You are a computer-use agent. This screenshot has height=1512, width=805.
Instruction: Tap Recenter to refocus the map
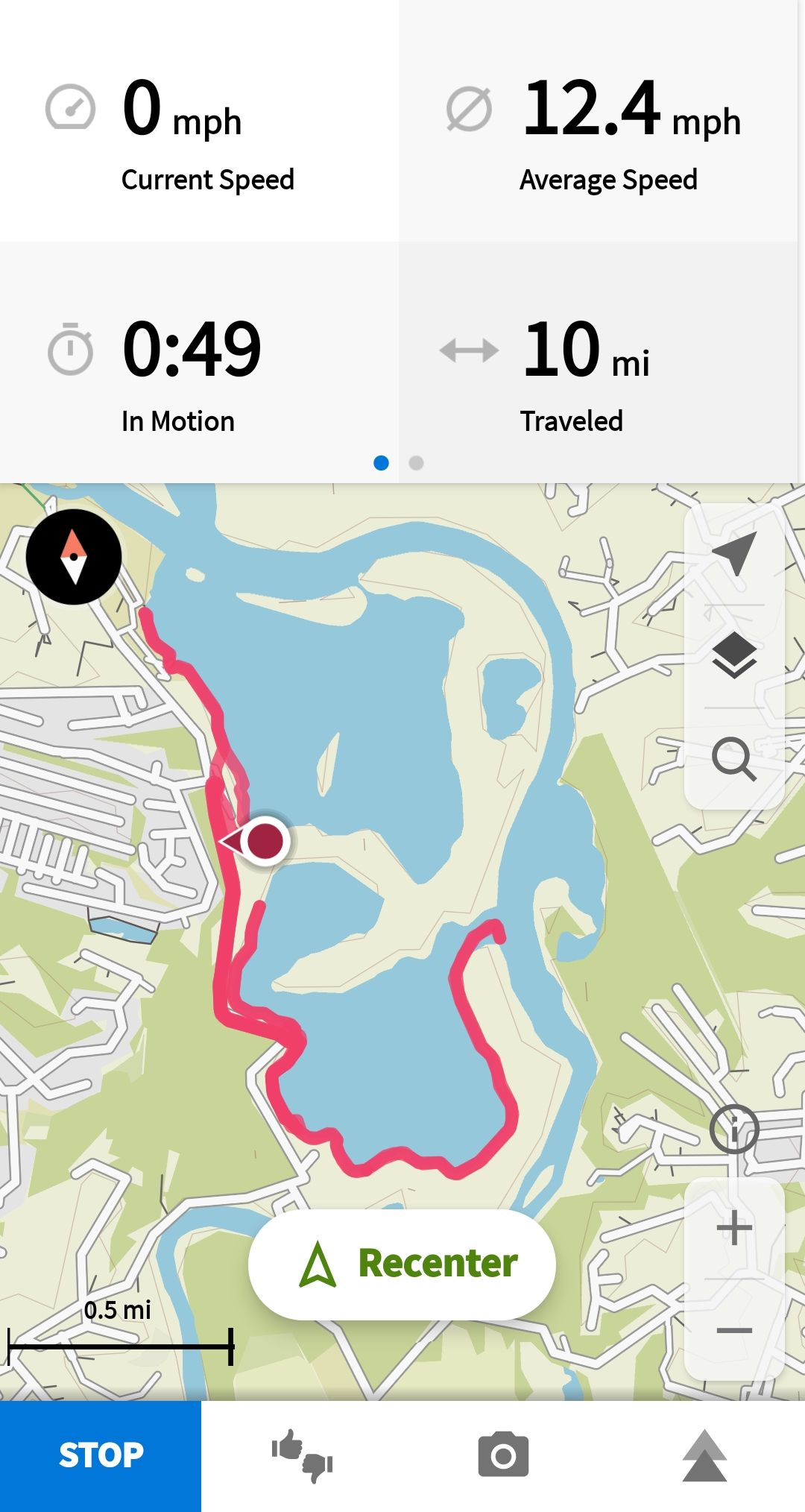(x=402, y=1264)
